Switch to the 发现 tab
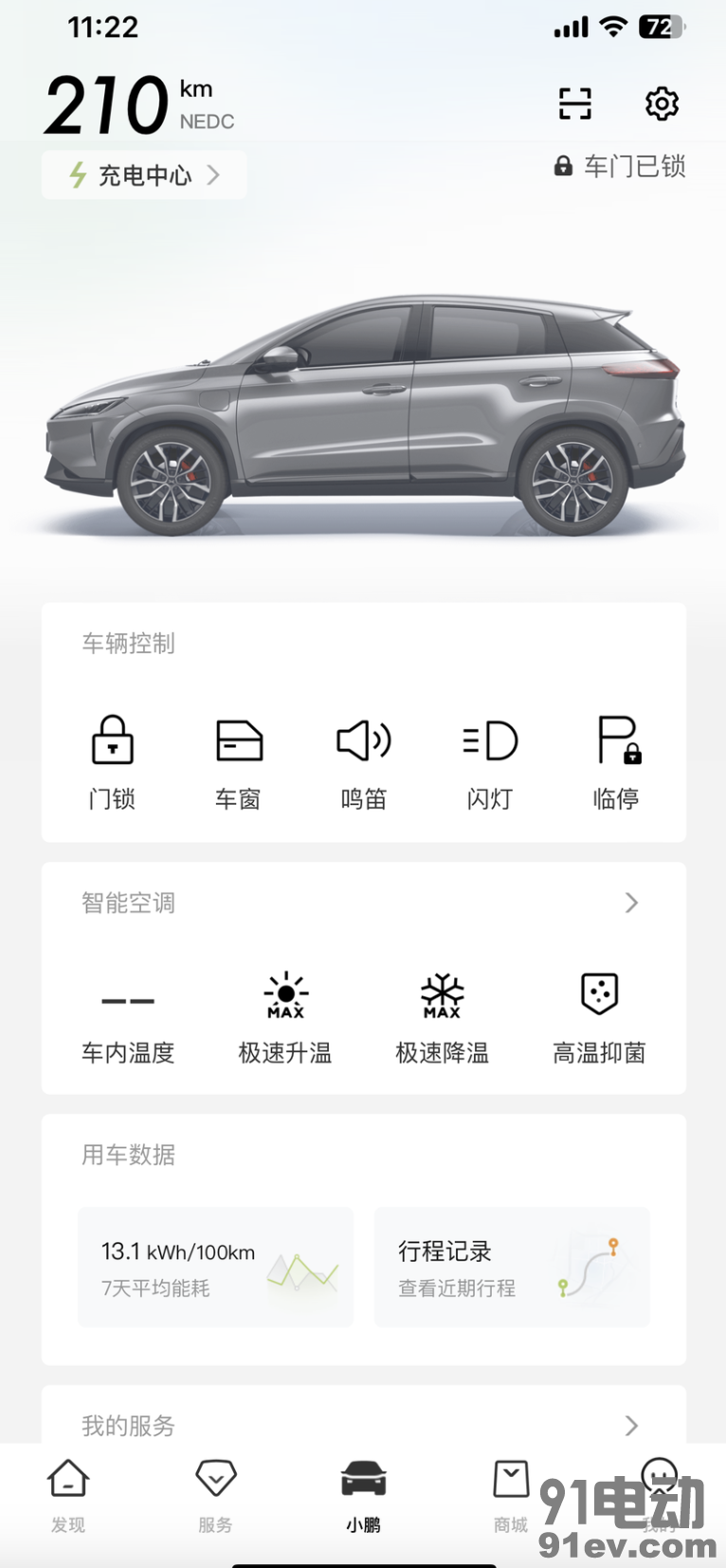 (68, 1494)
